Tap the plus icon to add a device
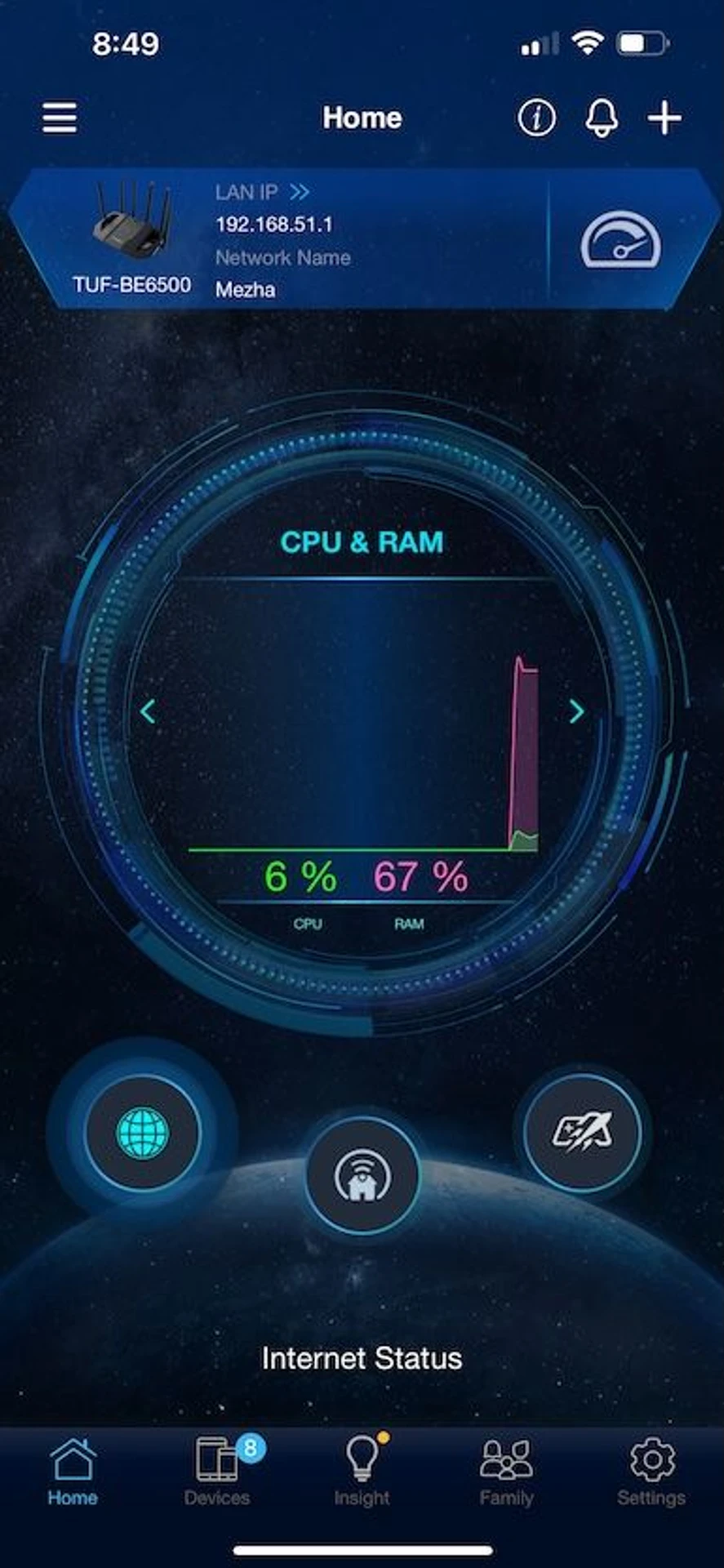Image resolution: width=724 pixels, height=1568 pixels. tap(664, 118)
